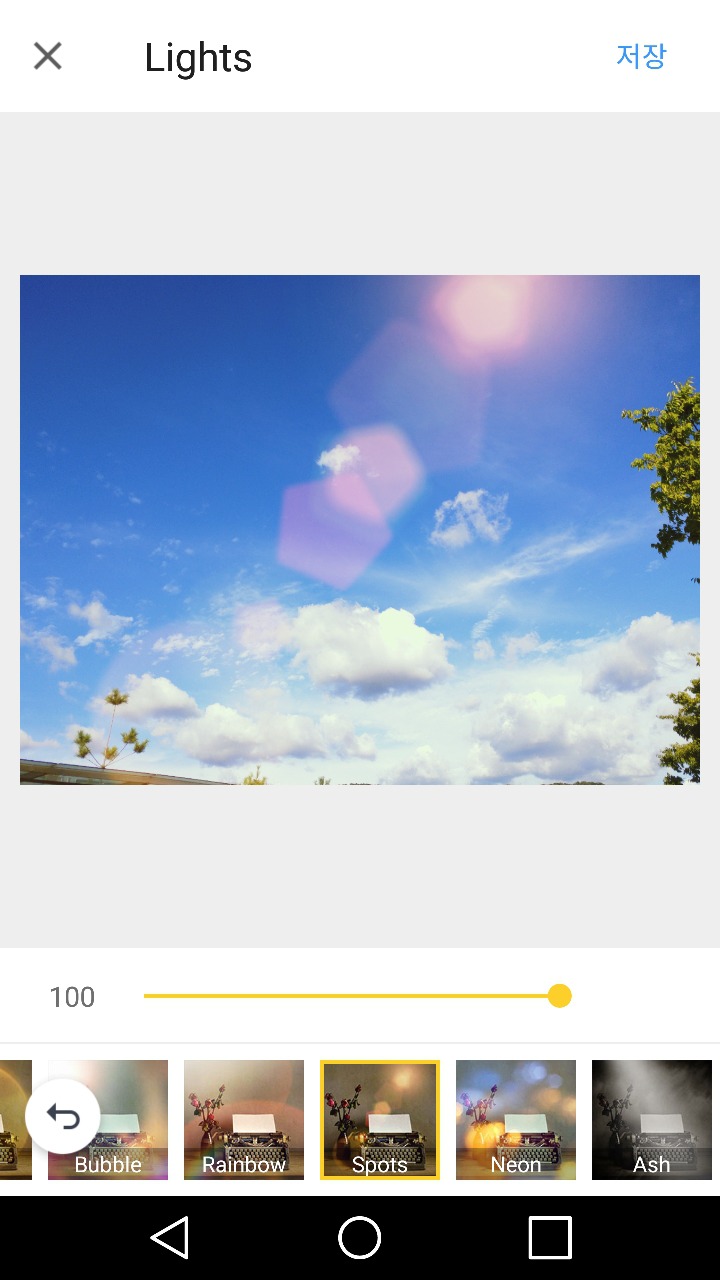Apply the Bubble light effect
The width and height of the screenshot is (720, 1280).
(x=108, y=1120)
